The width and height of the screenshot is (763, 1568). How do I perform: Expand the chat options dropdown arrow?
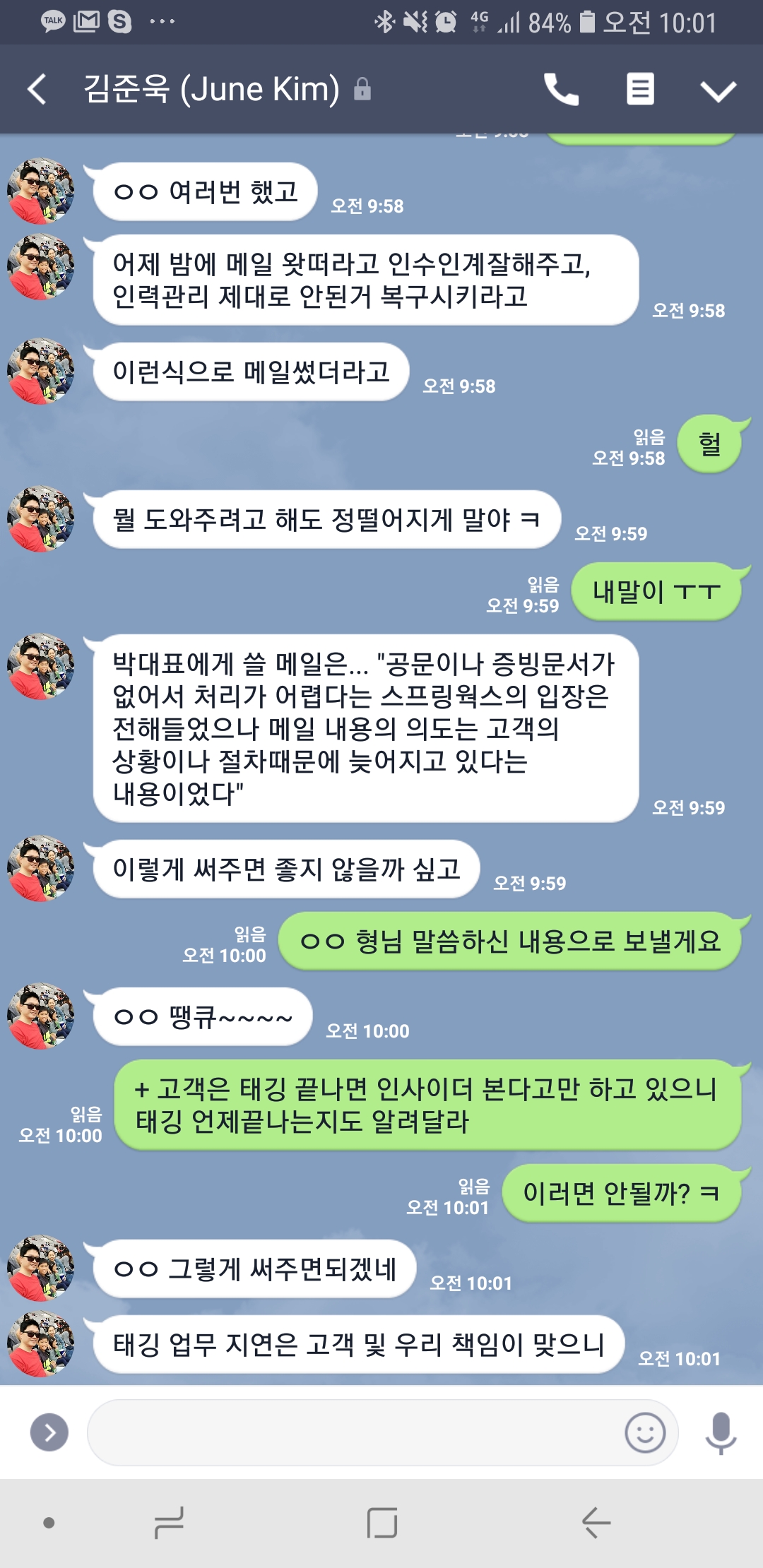[x=718, y=90]
